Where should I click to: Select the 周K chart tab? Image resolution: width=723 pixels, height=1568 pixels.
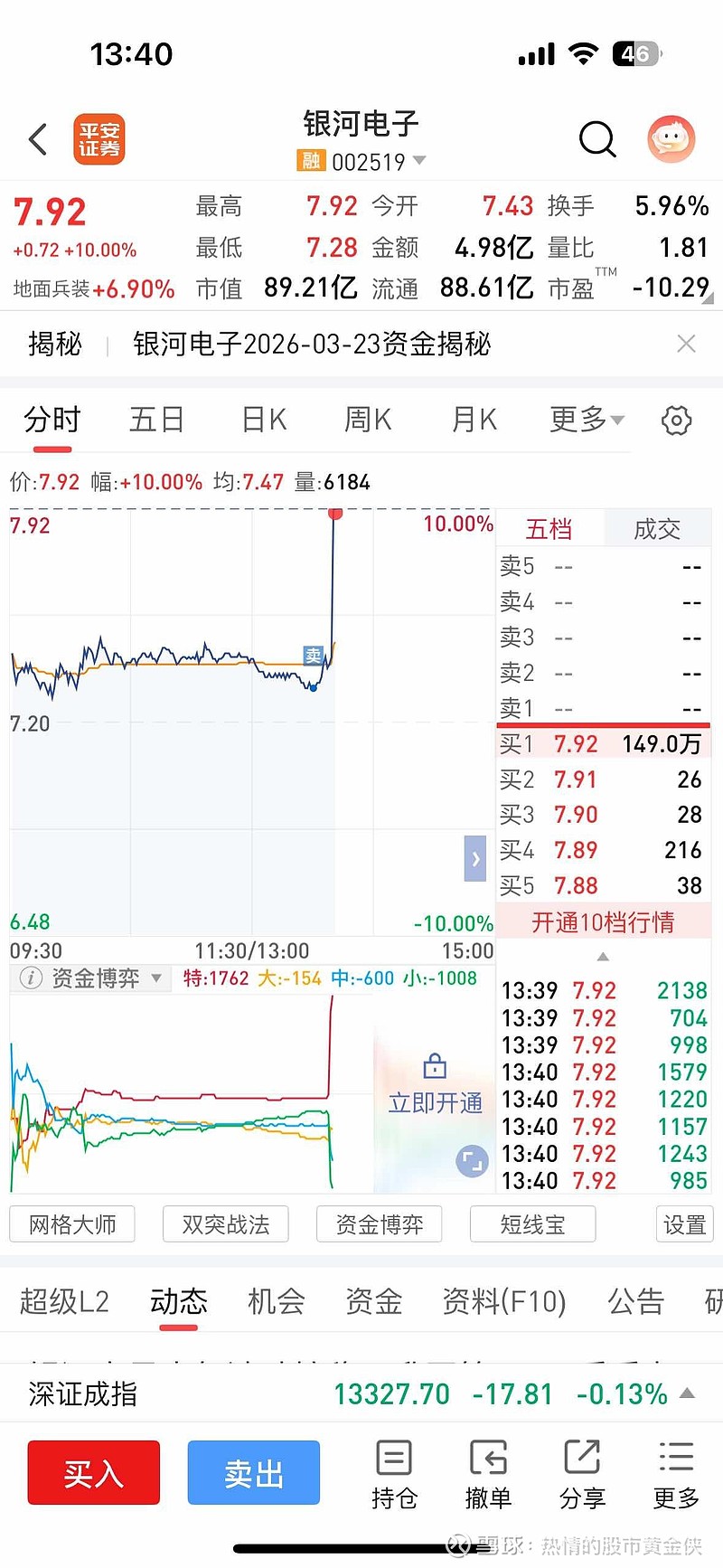coord(368,420)
